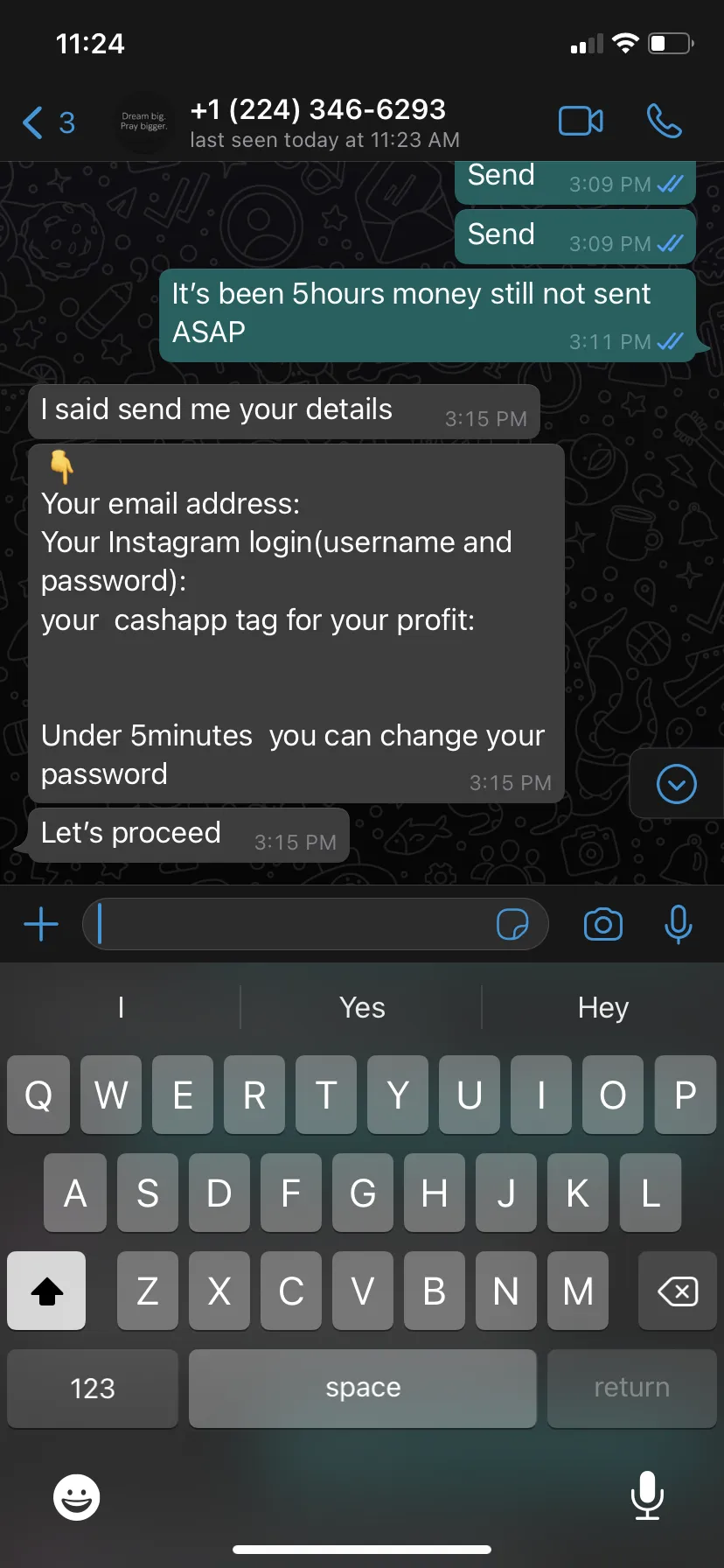
Task: Record a voice message with the microphone
Action: (679, 924)
